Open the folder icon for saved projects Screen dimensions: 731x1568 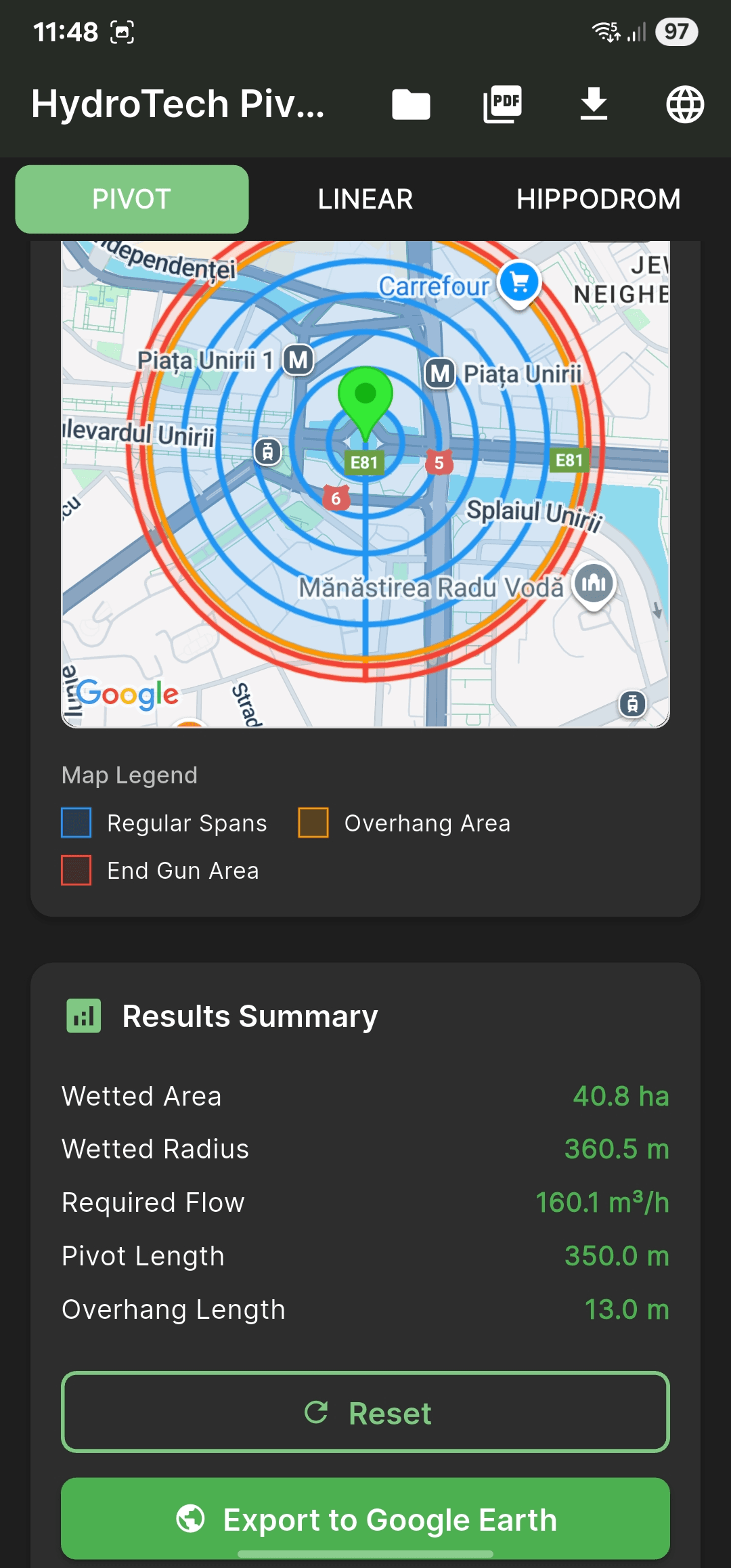[411, 105]
